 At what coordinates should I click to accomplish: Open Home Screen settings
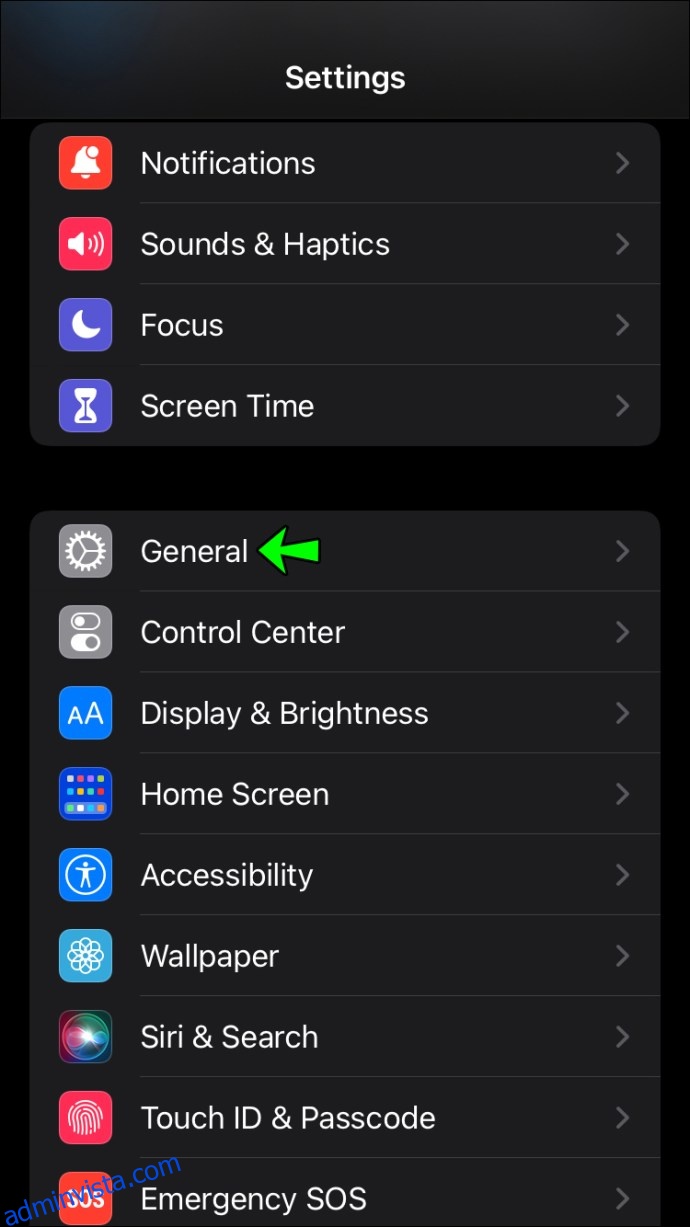345,794
